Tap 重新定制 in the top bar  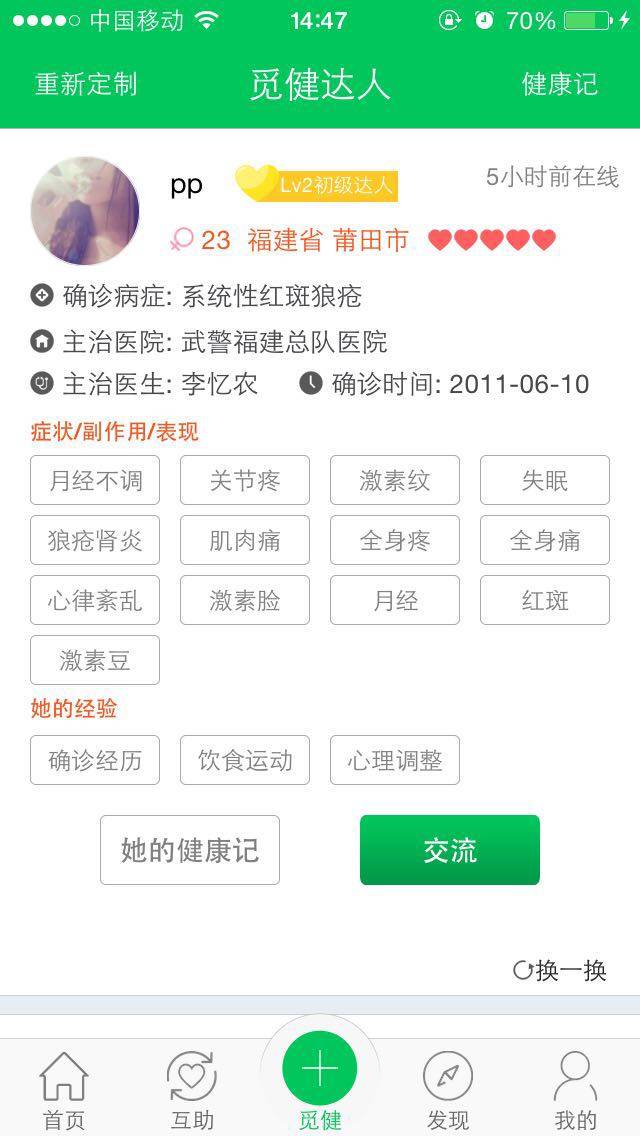click(86, 84)
